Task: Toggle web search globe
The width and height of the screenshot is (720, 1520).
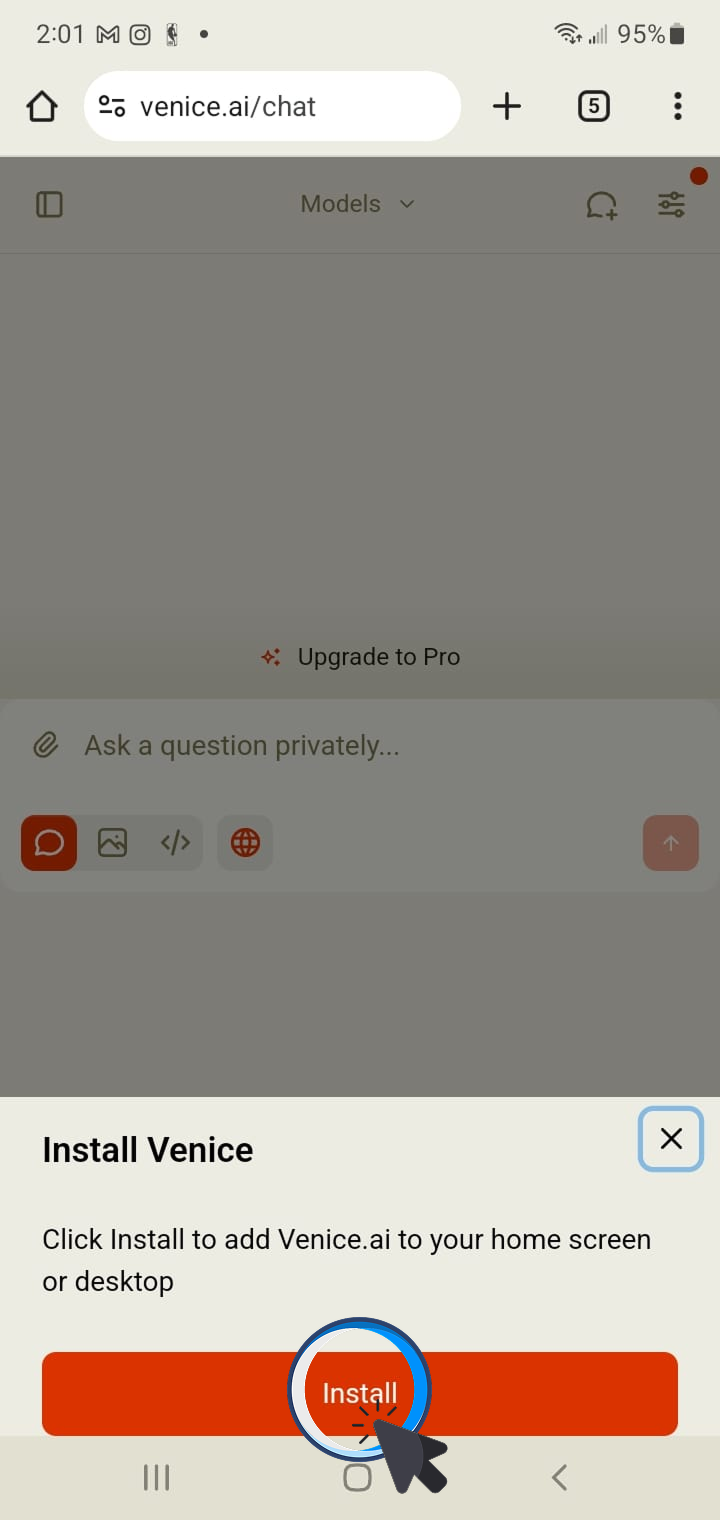Action: (245, 843)
